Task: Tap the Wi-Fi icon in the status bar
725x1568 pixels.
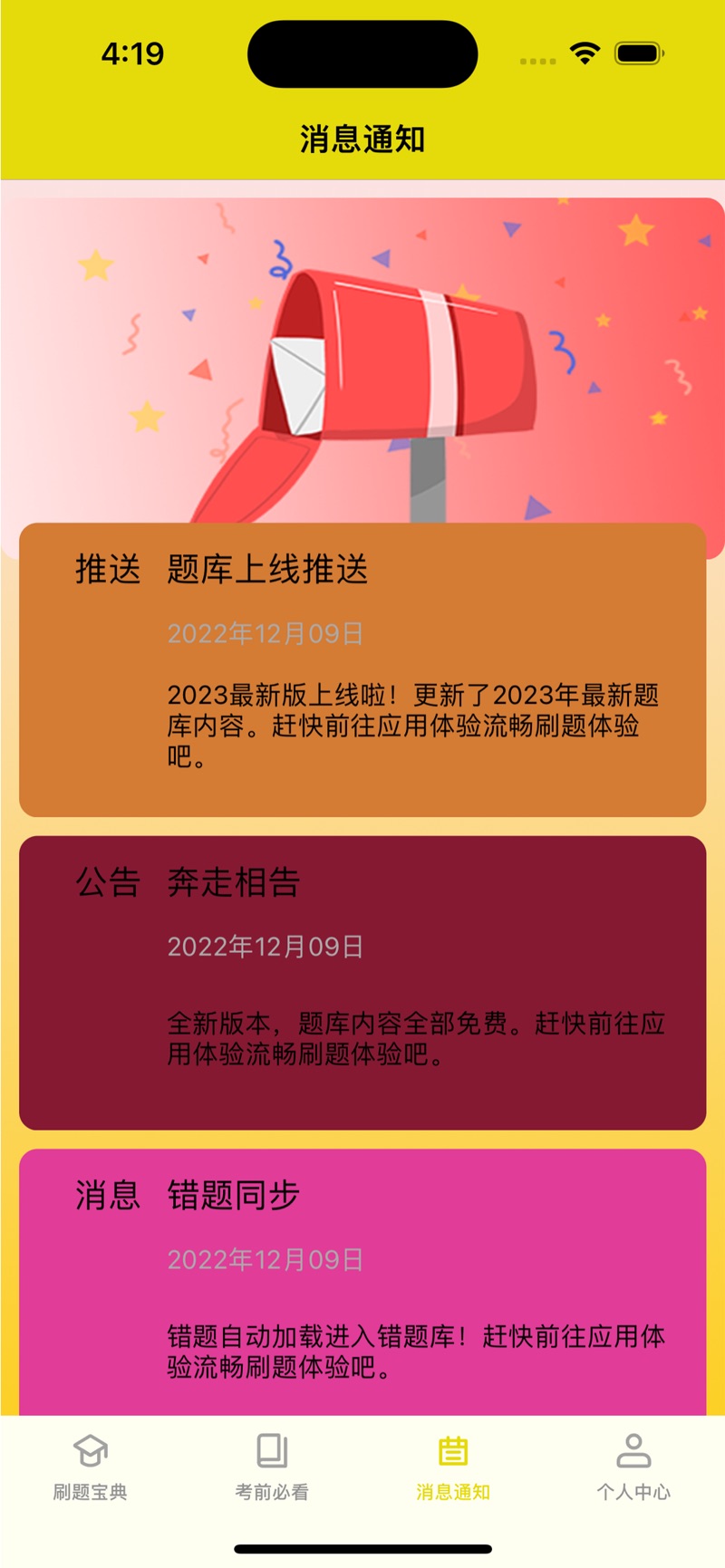Action: [585, 53]
